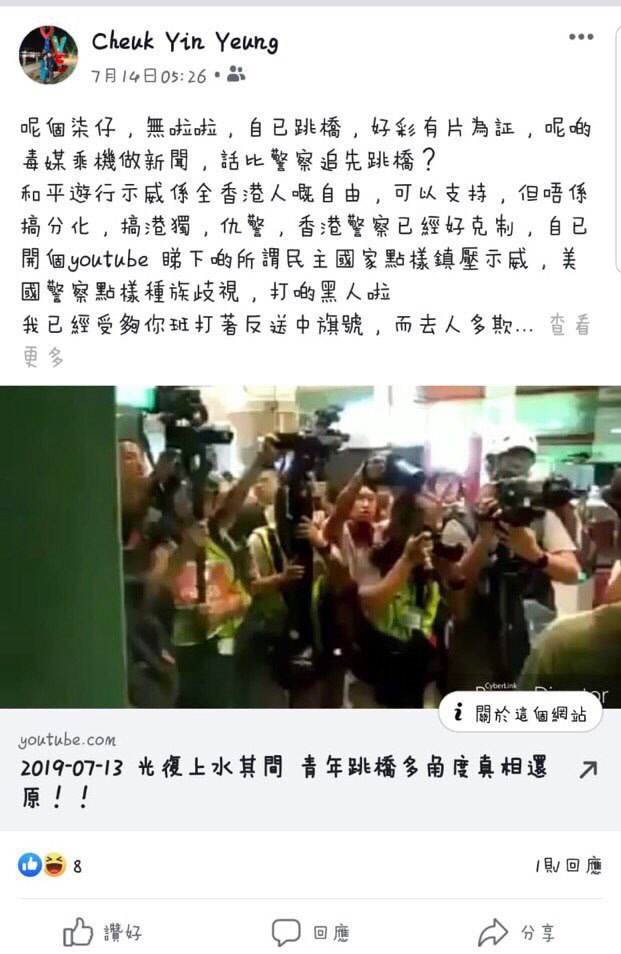Image resolution: width=621 pixels, height=954 pixels.
Task: View the 1 則回應 comment
Action: 567,866
